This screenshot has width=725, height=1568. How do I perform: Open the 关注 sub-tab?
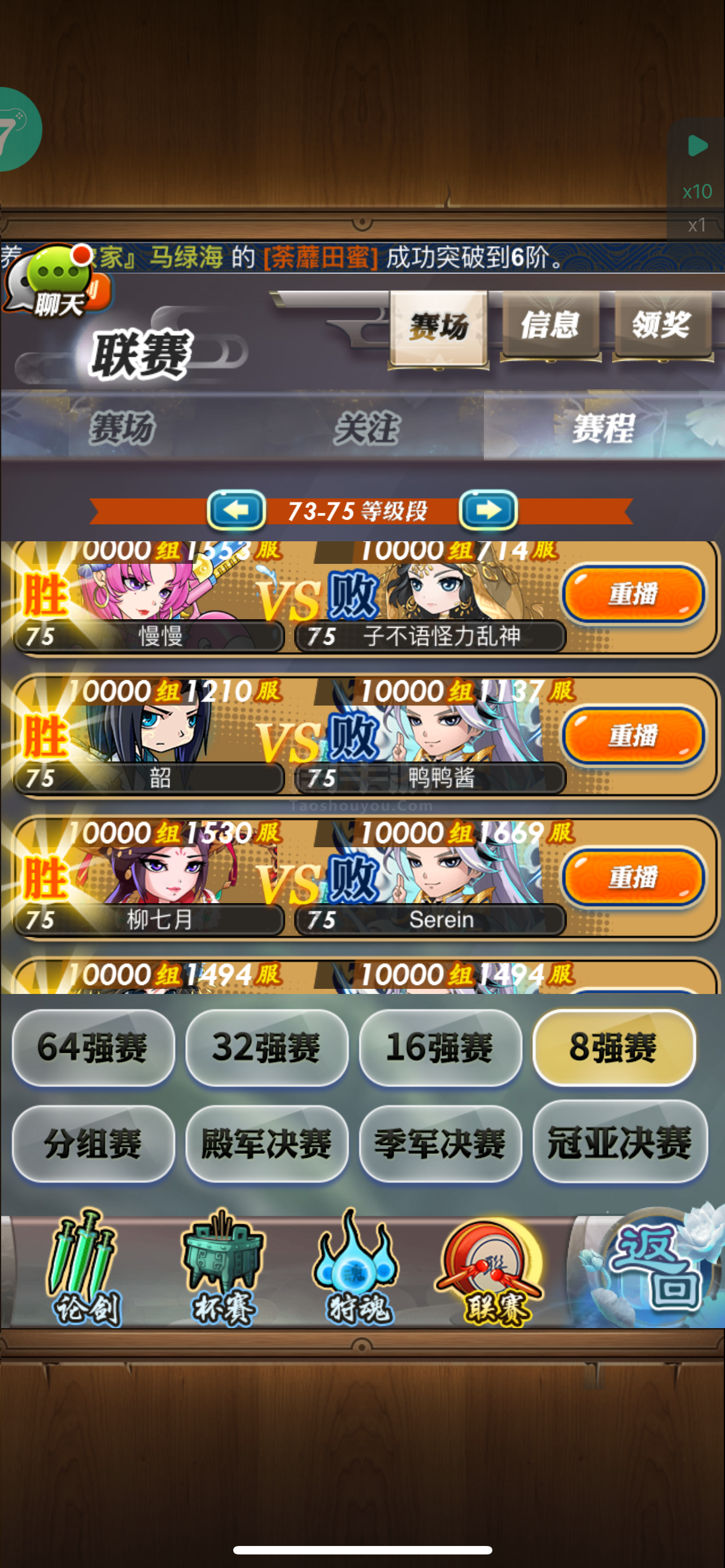point(366,427)
